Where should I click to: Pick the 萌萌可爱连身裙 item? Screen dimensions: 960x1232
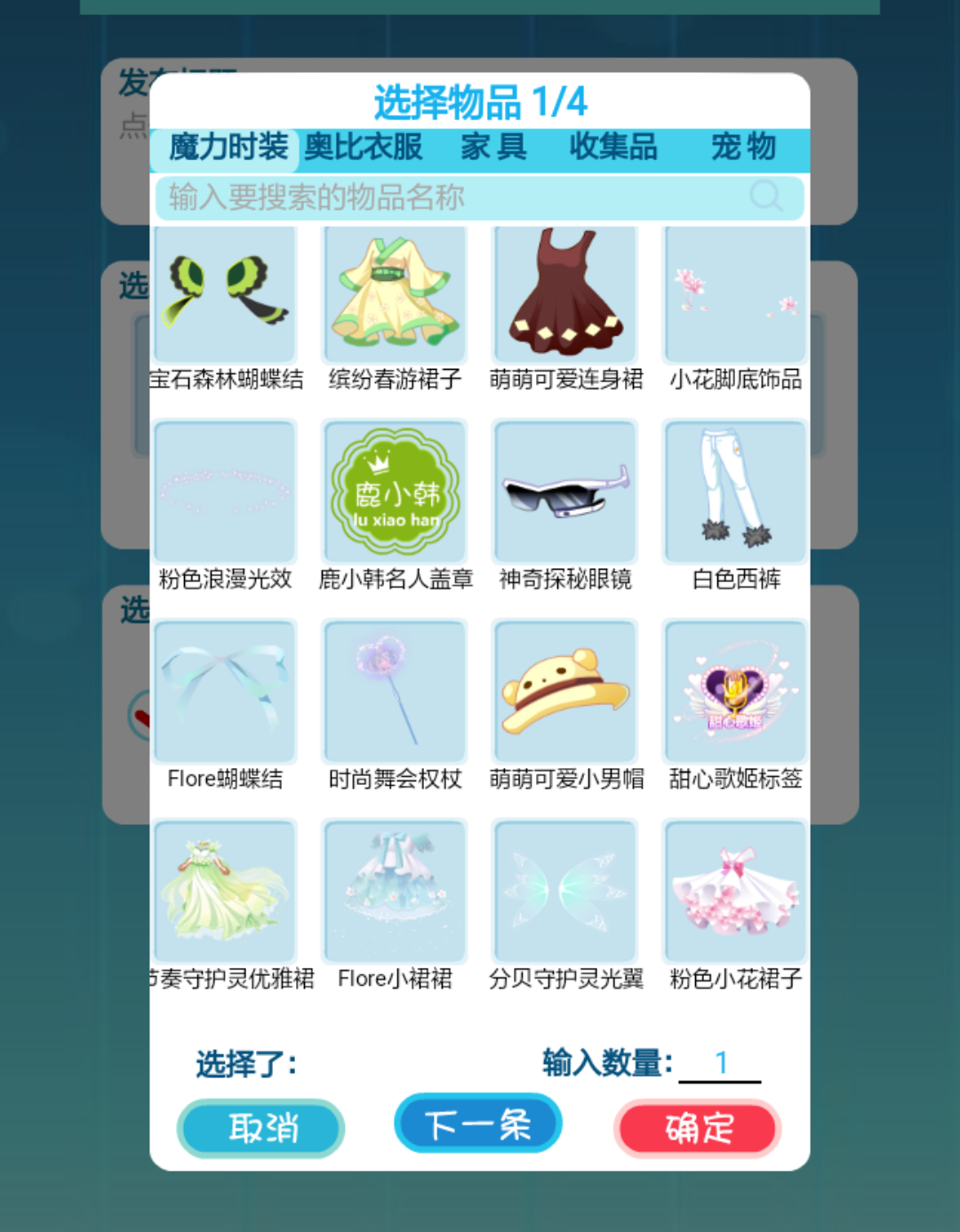pyautogui.click(x=565, y=295)
